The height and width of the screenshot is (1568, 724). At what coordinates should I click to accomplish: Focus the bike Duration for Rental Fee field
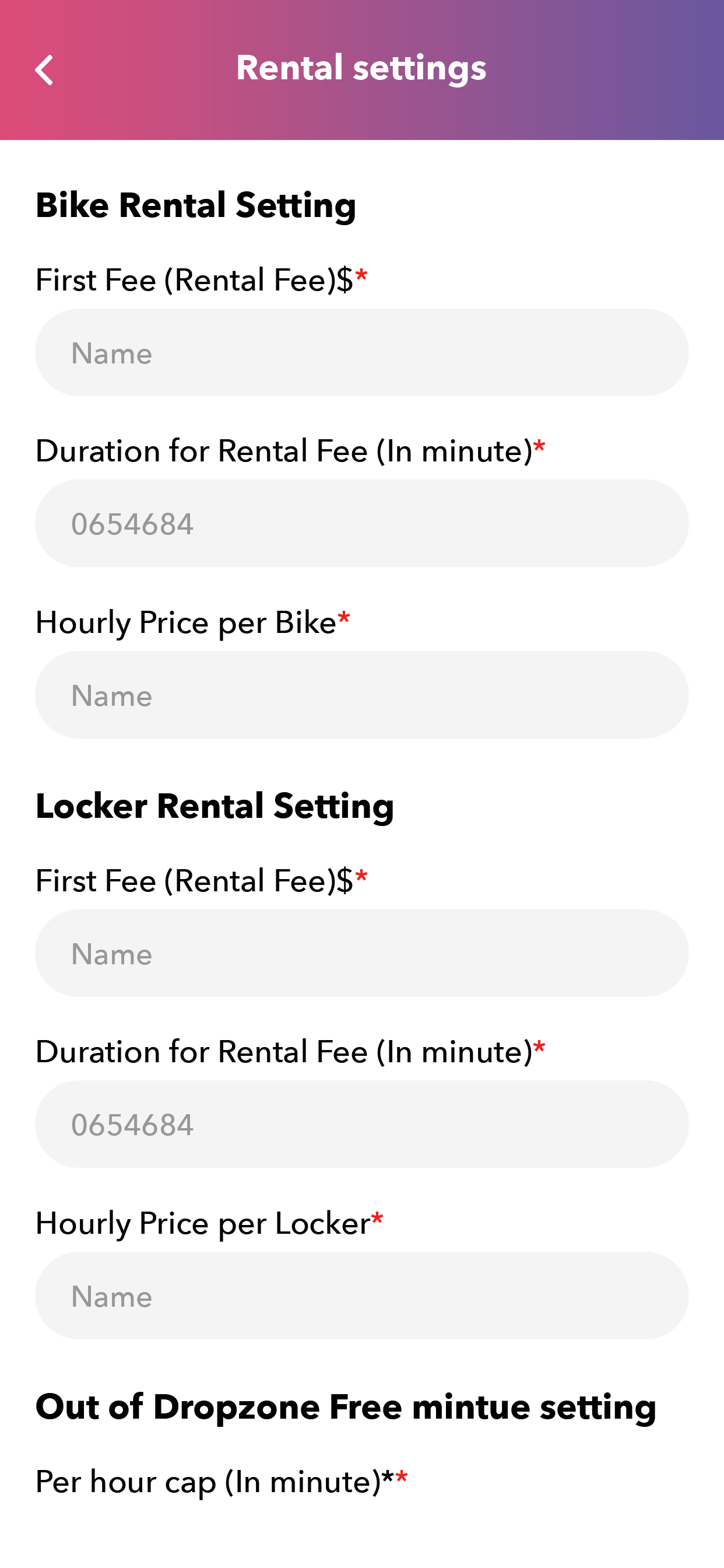tap(361, 523)
